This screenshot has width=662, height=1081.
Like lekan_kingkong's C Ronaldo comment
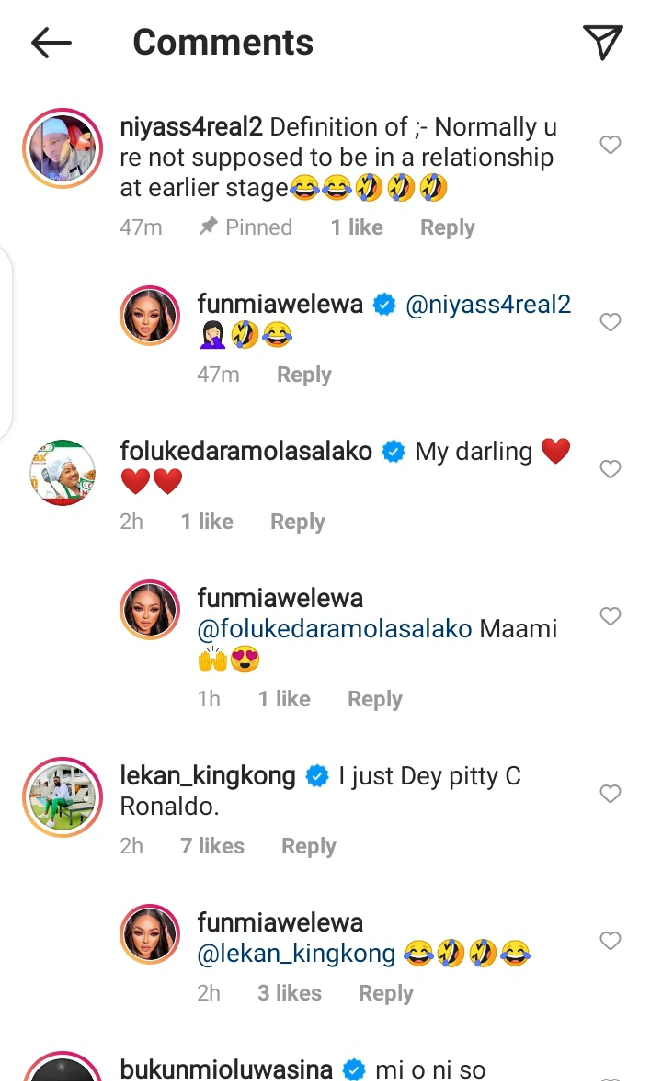click(x=610, y=794)
